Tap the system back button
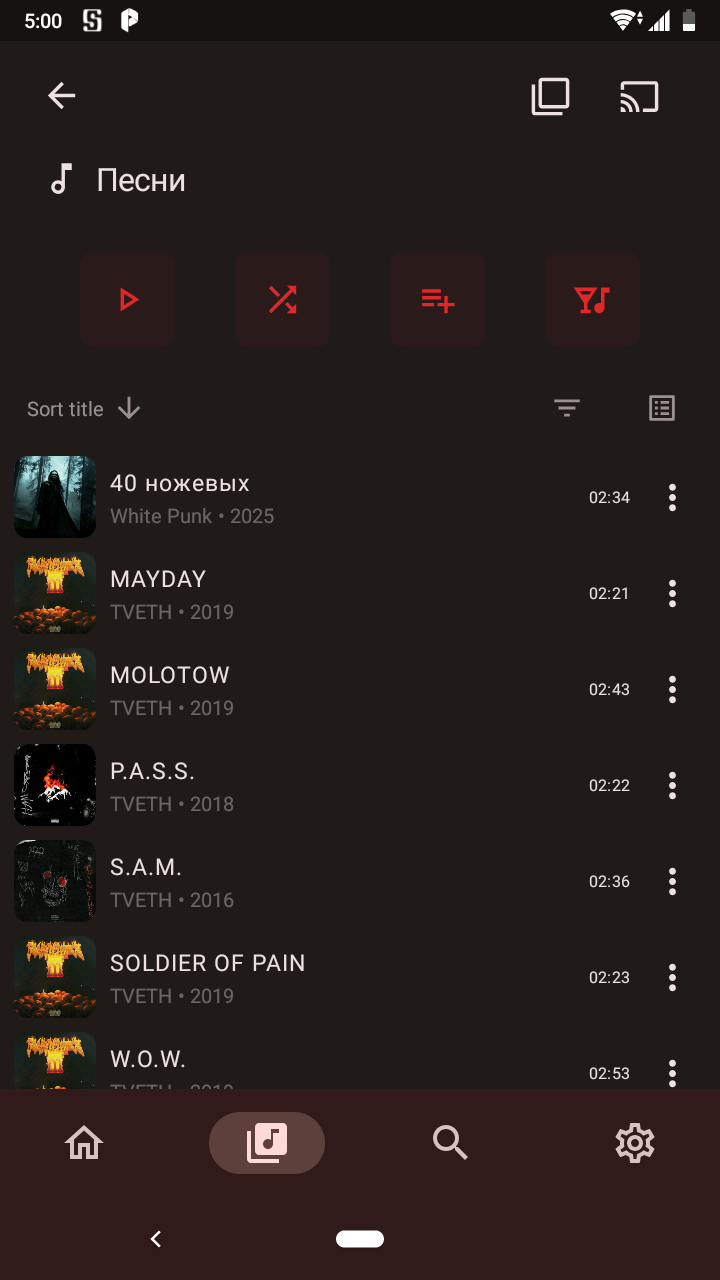The width and height of the screenshot is (720, 1280). tap(156, 1239)
